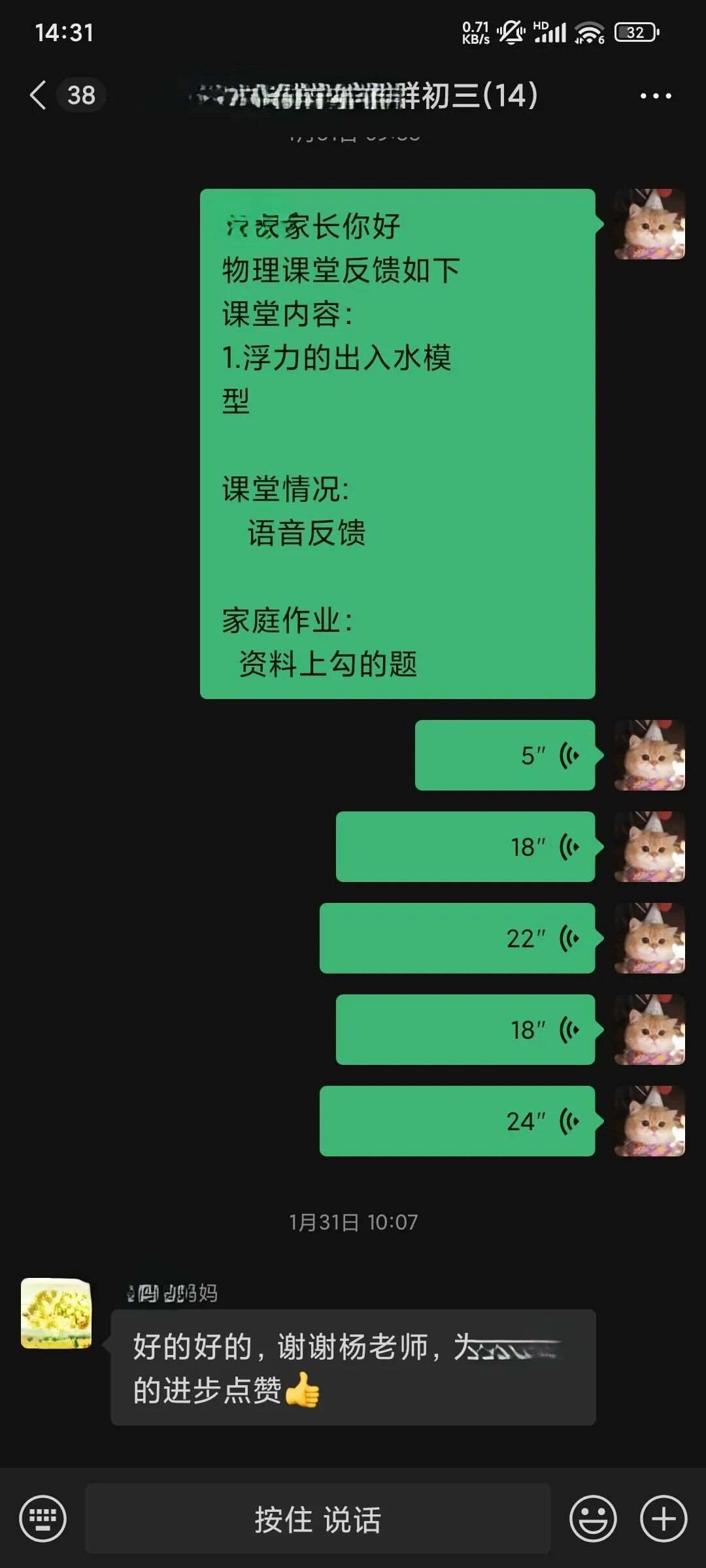The image size is (706, 1568).
Task: View the parent's yellow flower avatar profile
Action: click(57, 1313)
